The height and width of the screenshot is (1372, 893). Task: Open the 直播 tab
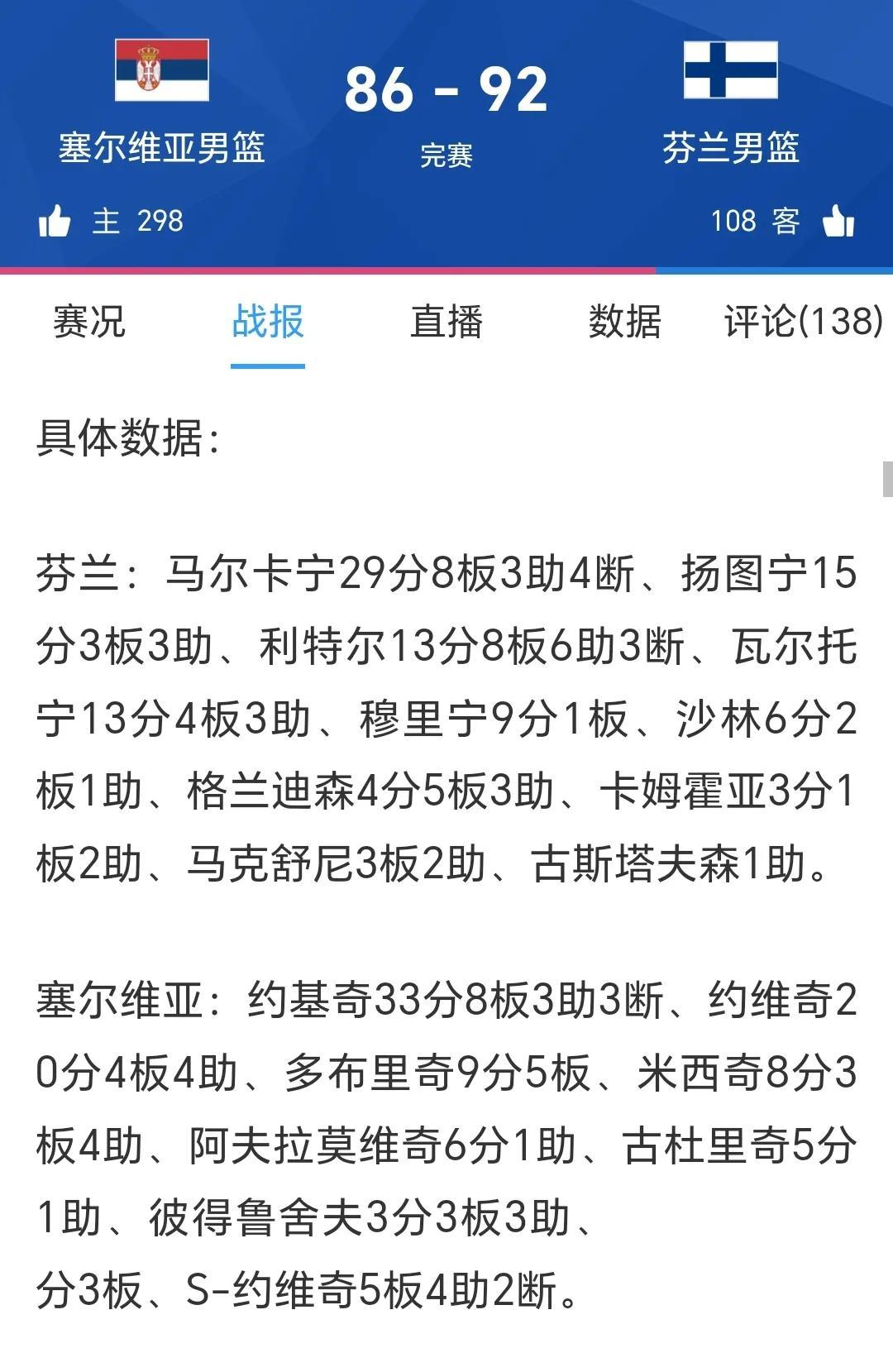[446, 322]
